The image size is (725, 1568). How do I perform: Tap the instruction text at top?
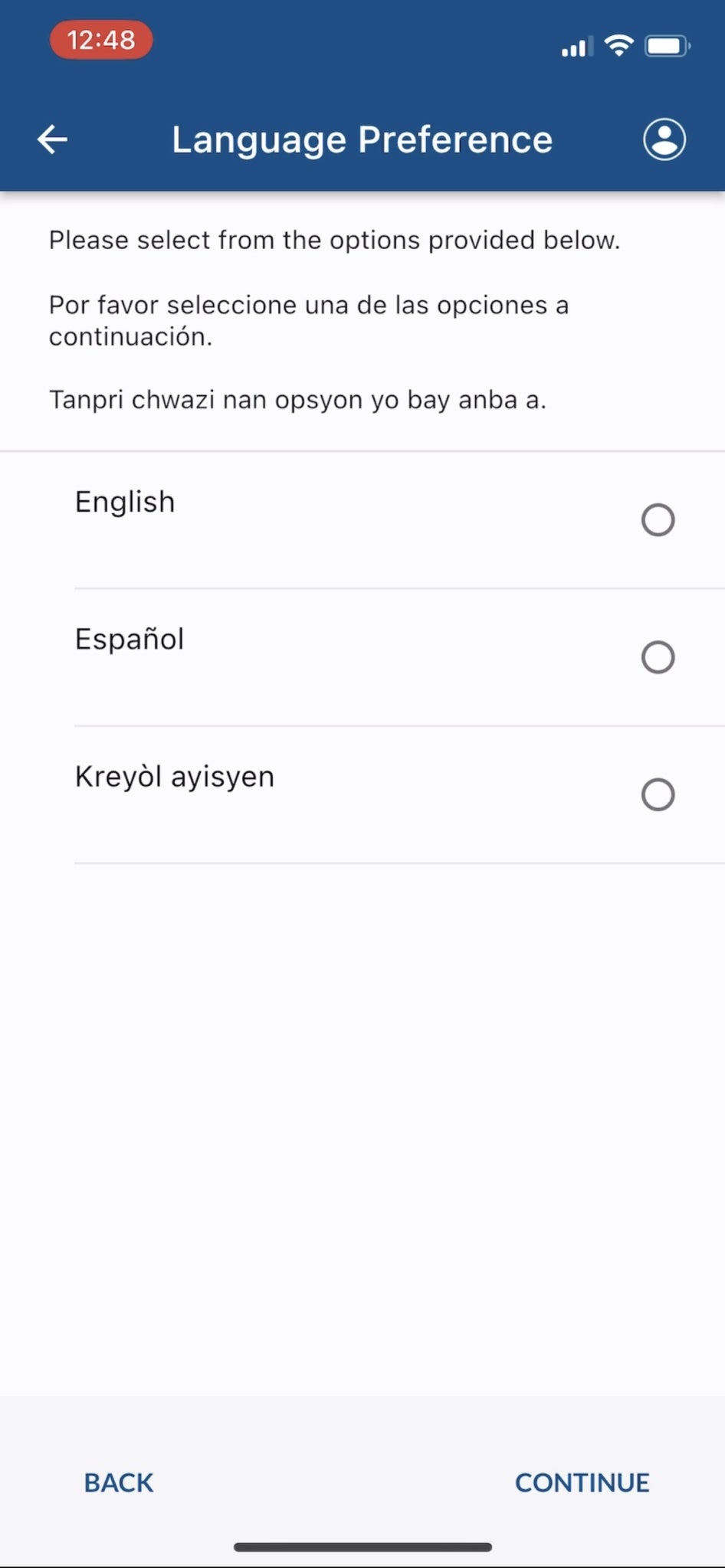333,240
